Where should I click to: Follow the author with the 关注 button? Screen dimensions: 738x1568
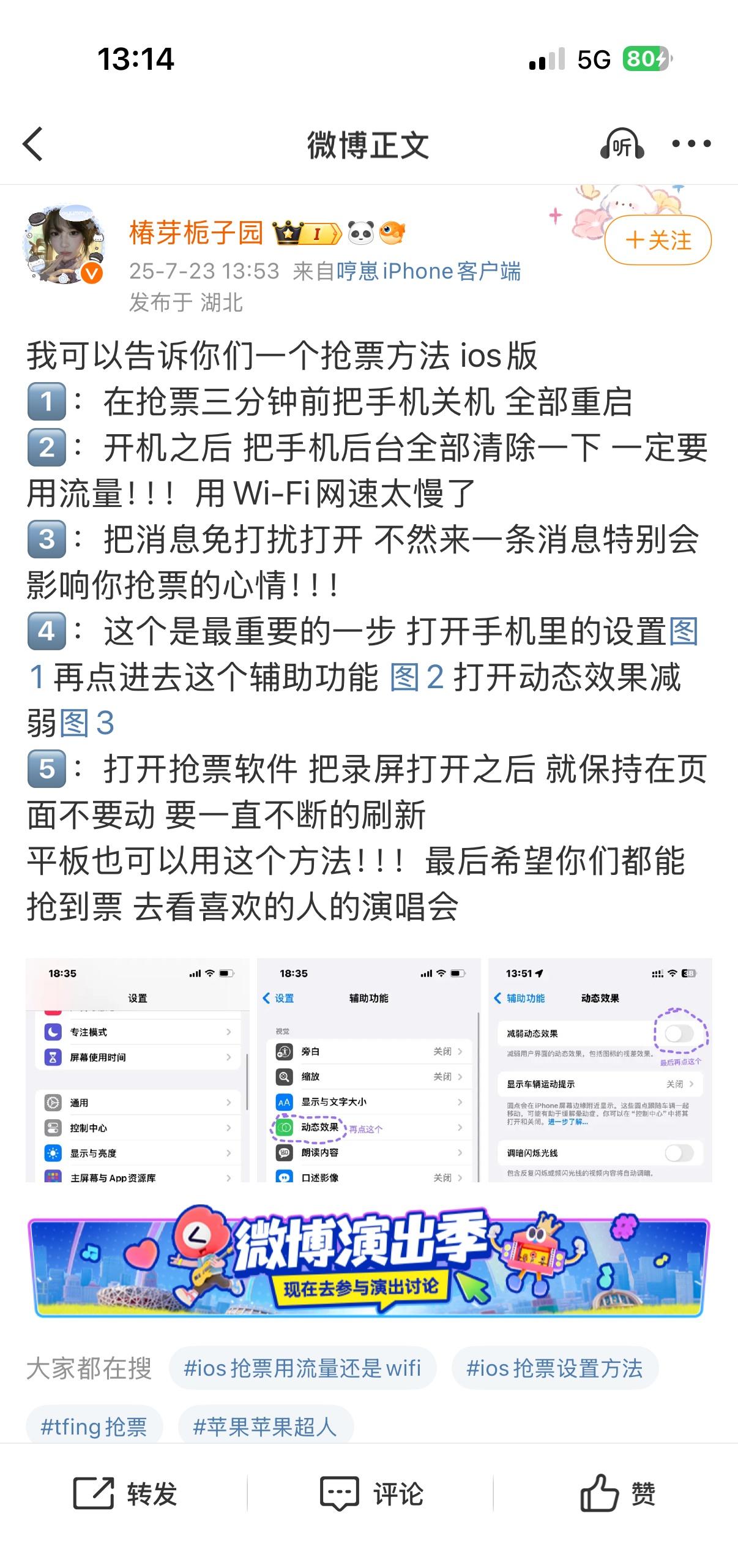(x=658, y=240)
